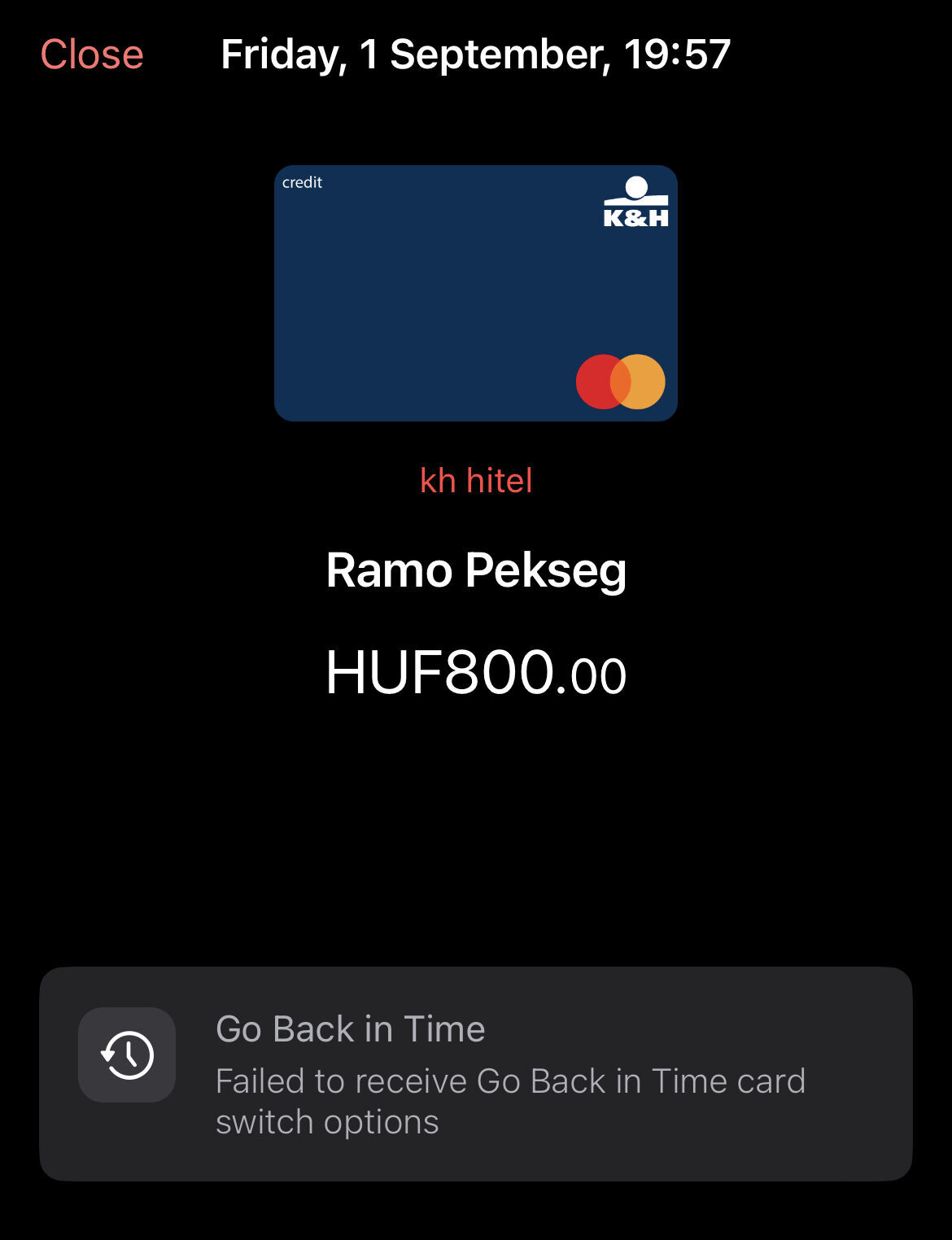Open the kh hitel card link
Screen dimensions: 952x1240
(476, 481)
